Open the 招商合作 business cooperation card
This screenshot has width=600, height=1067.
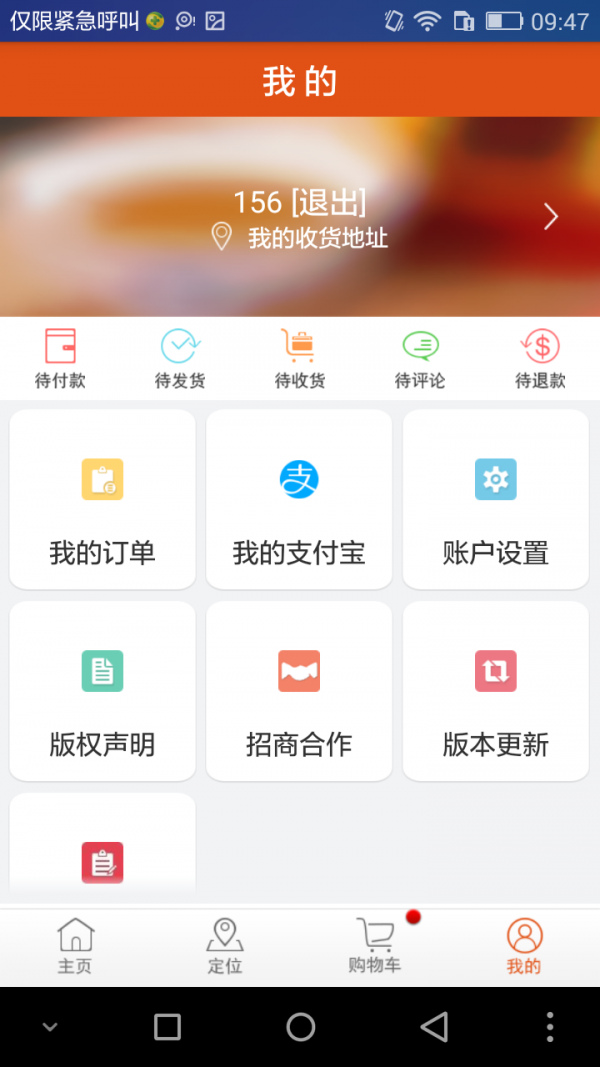299,692
